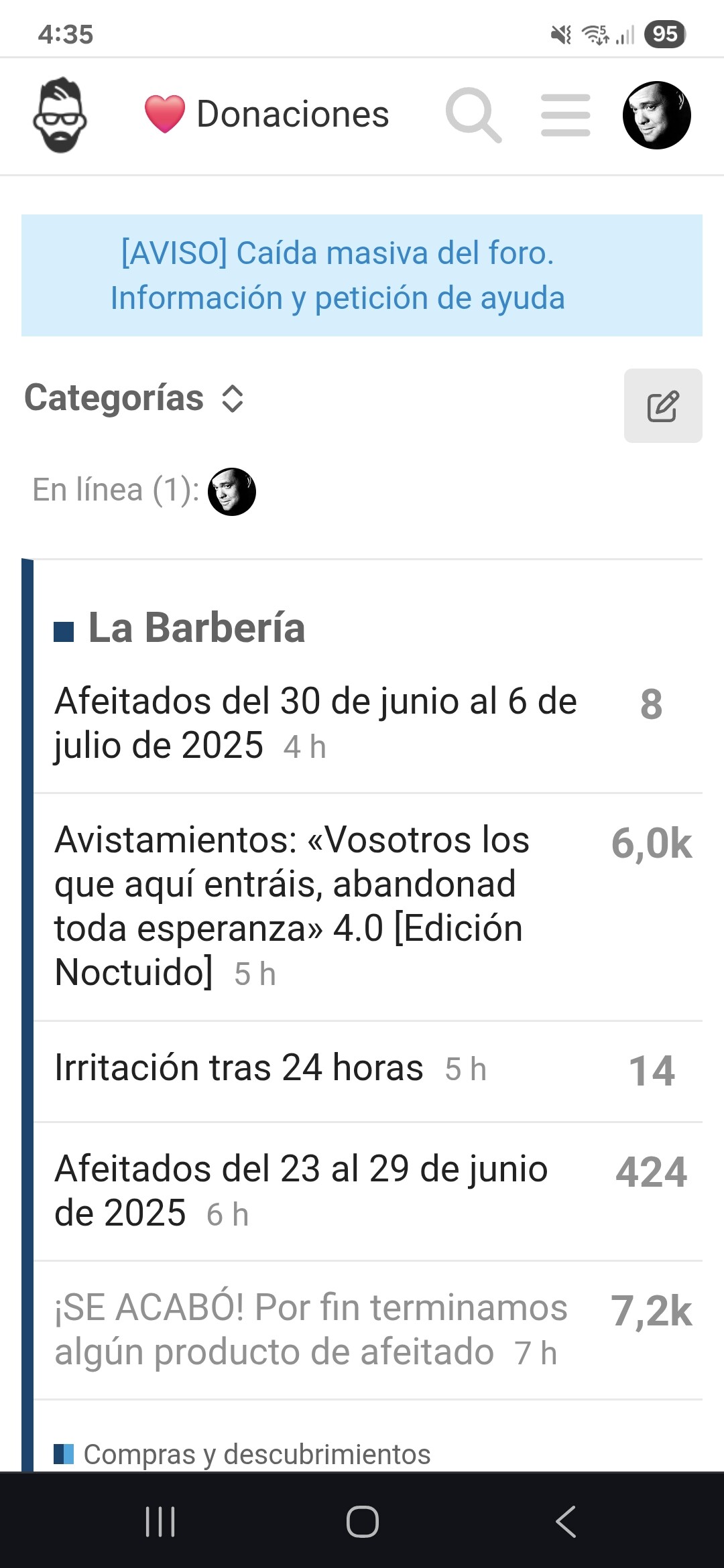
Task: Open Irritación tras 24 horas topic
Action: click(x=239, y=1067)
